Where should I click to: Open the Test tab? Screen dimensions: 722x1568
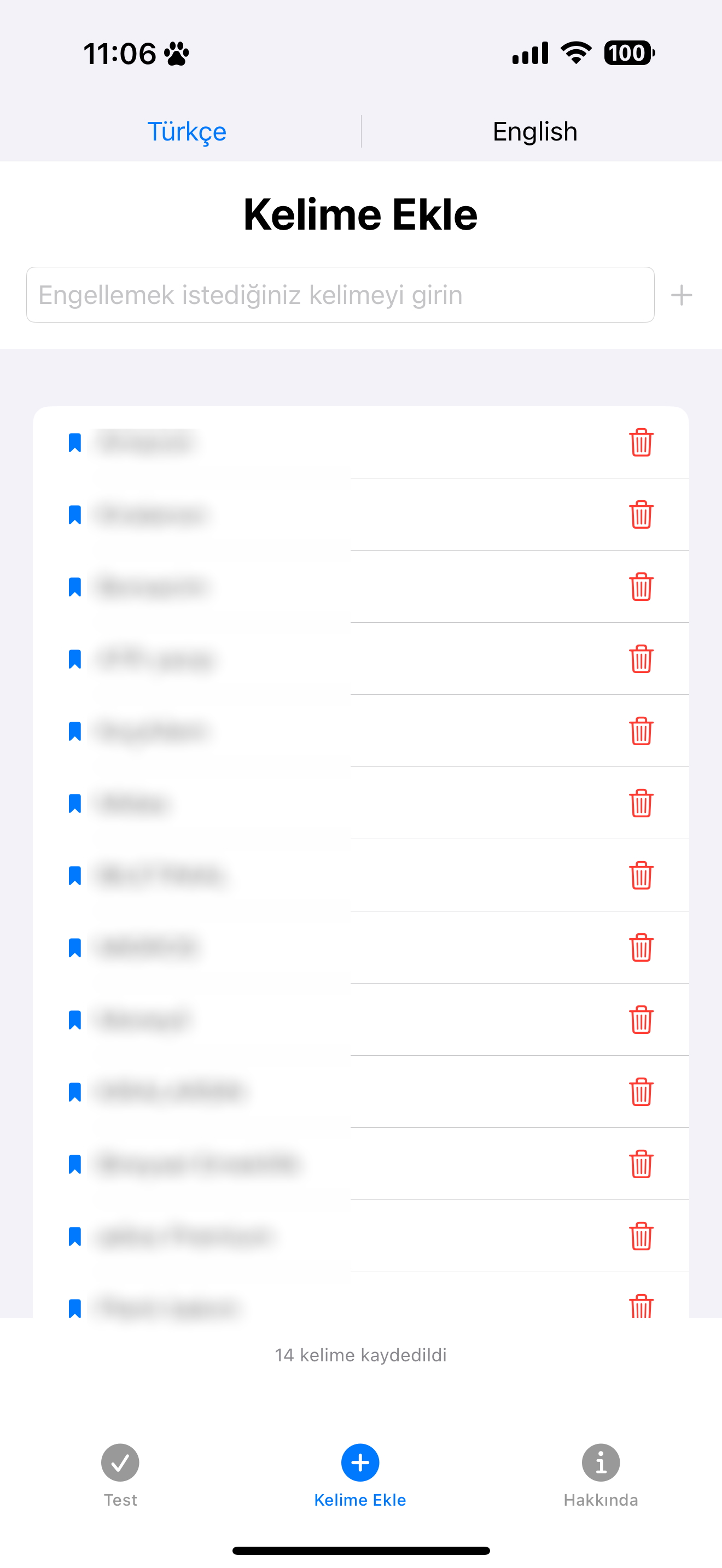click(x=120, y=1475)
